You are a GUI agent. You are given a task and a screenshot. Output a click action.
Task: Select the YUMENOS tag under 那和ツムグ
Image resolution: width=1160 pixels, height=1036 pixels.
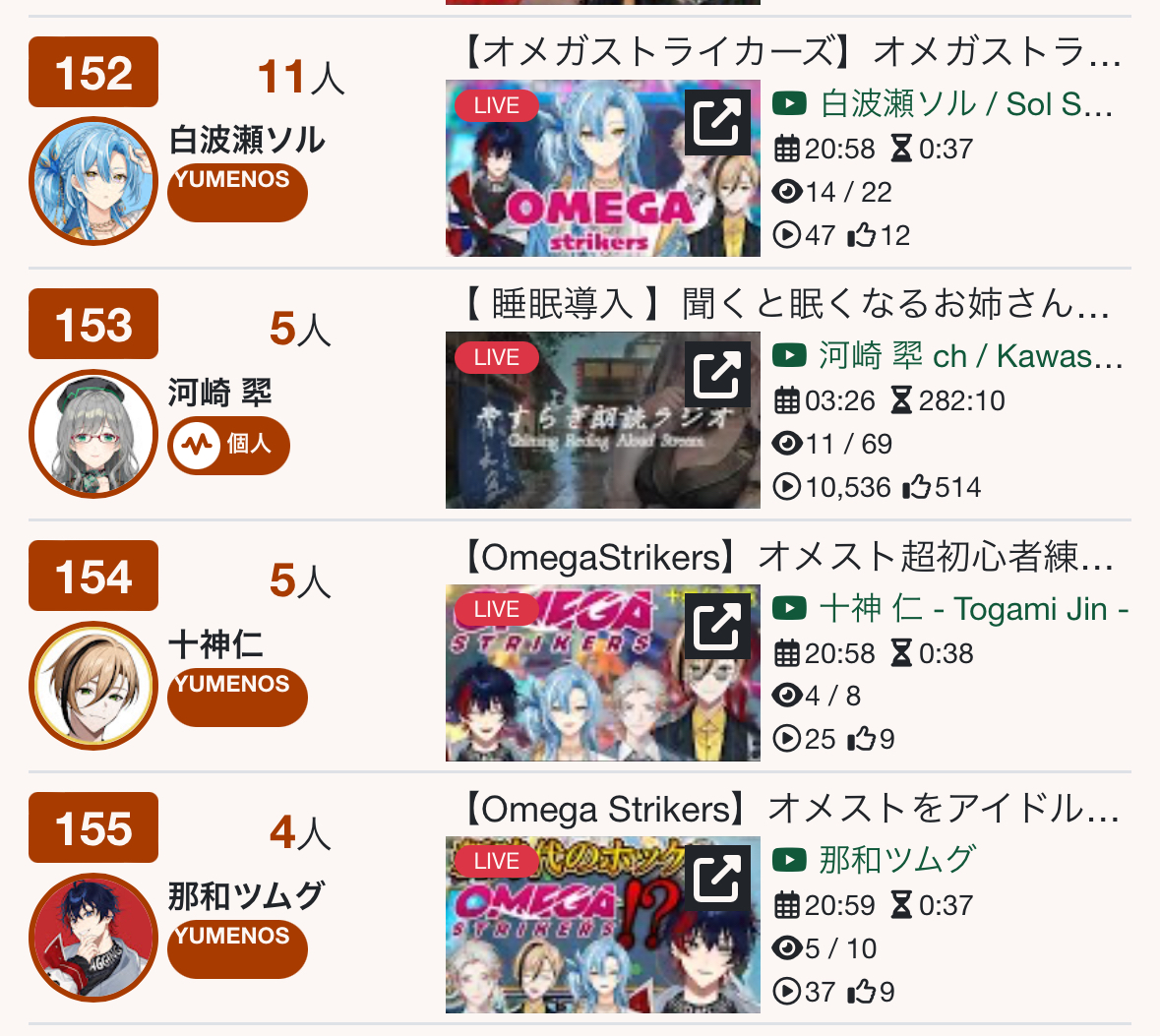pos(237,948)
